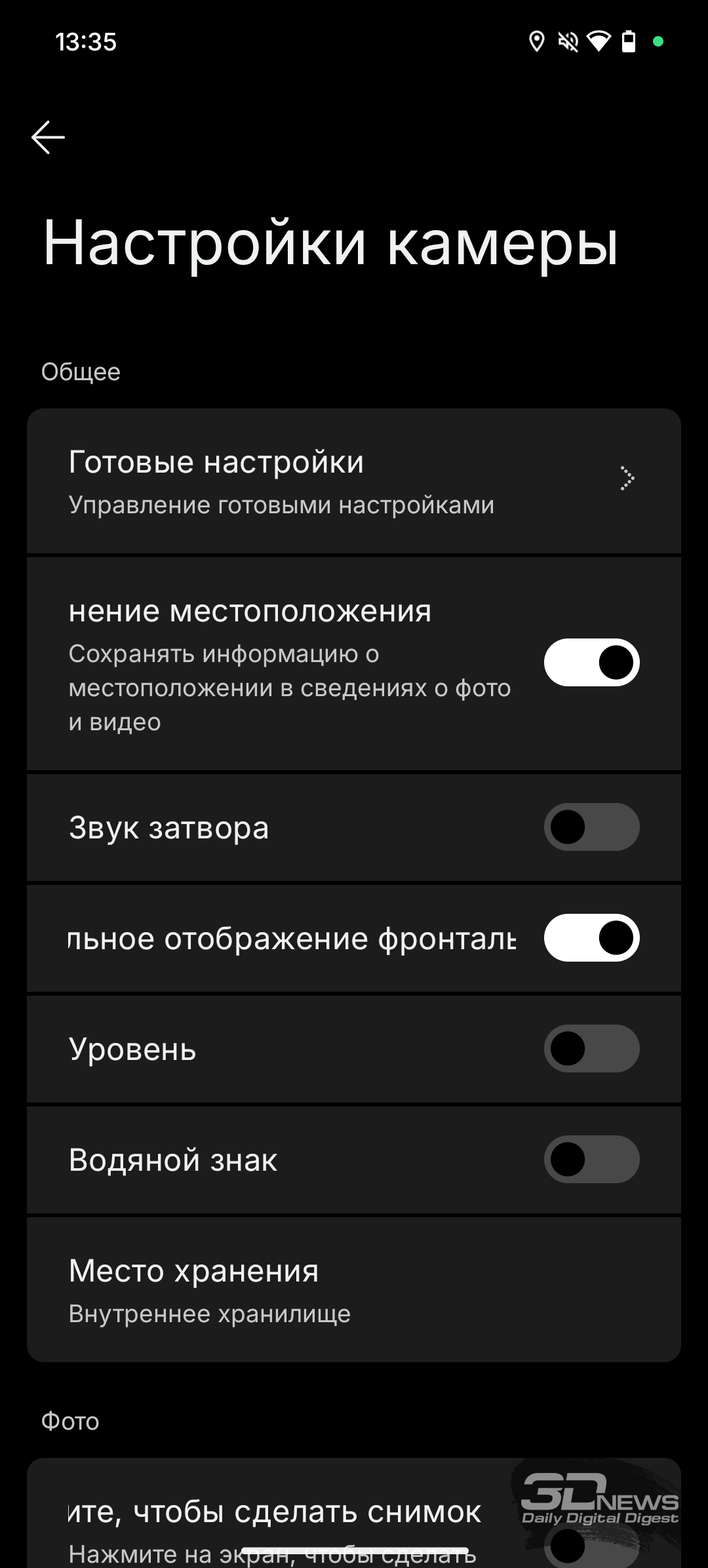The width and height of the screenshot is (708, 1568).
Task: Enable Водяной знак toggle
Action: 591,1160
